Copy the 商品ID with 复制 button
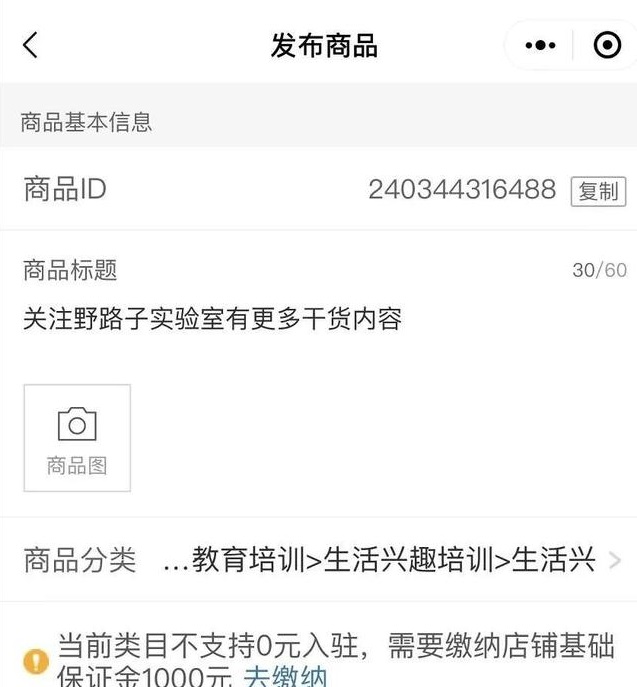637x687 pixels. coord(598,191)
